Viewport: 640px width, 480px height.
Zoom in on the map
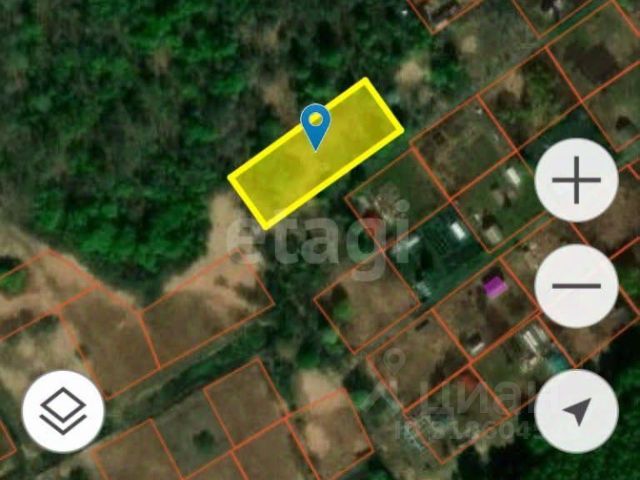tap(576, 181)
